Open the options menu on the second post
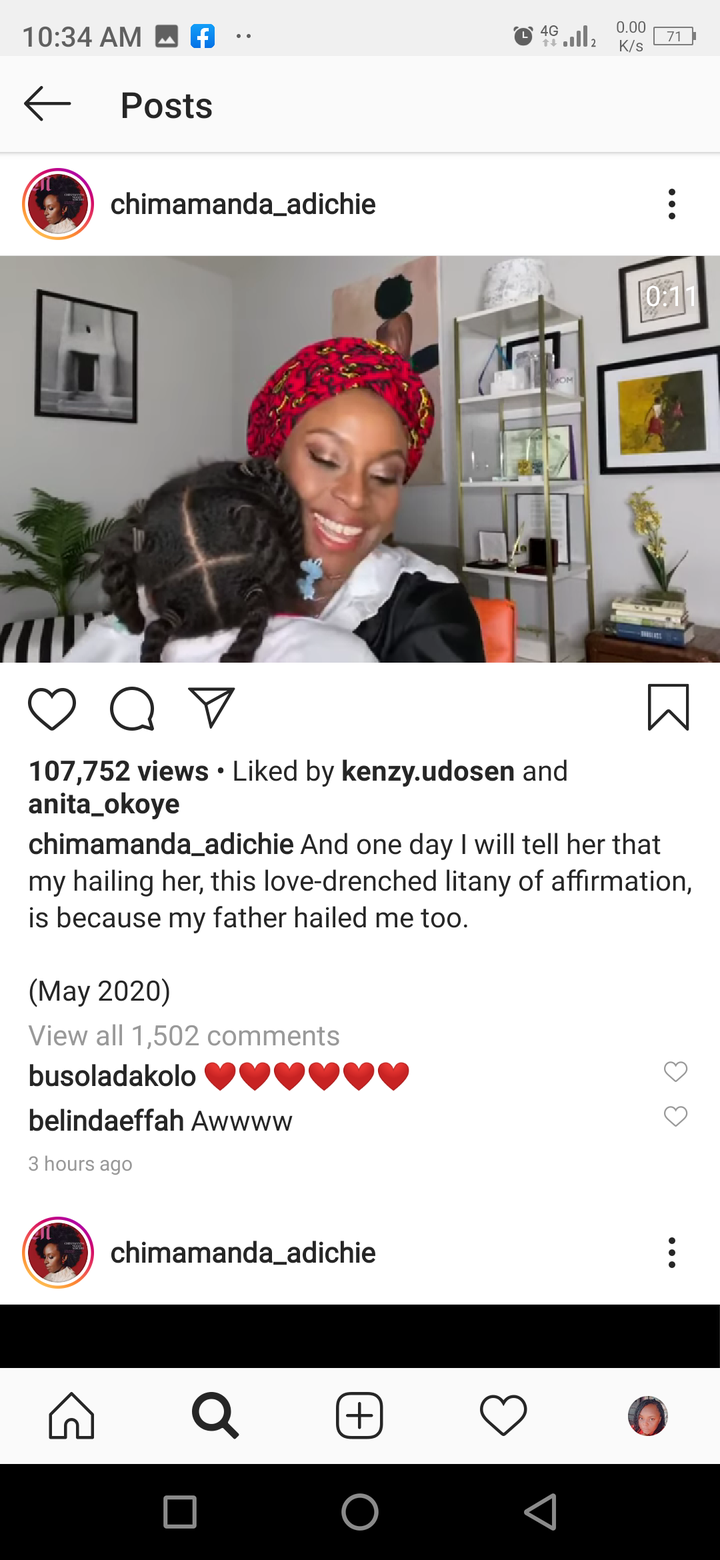The width and height of the screenshot is (720, 1560). [x=672, y=1252]
